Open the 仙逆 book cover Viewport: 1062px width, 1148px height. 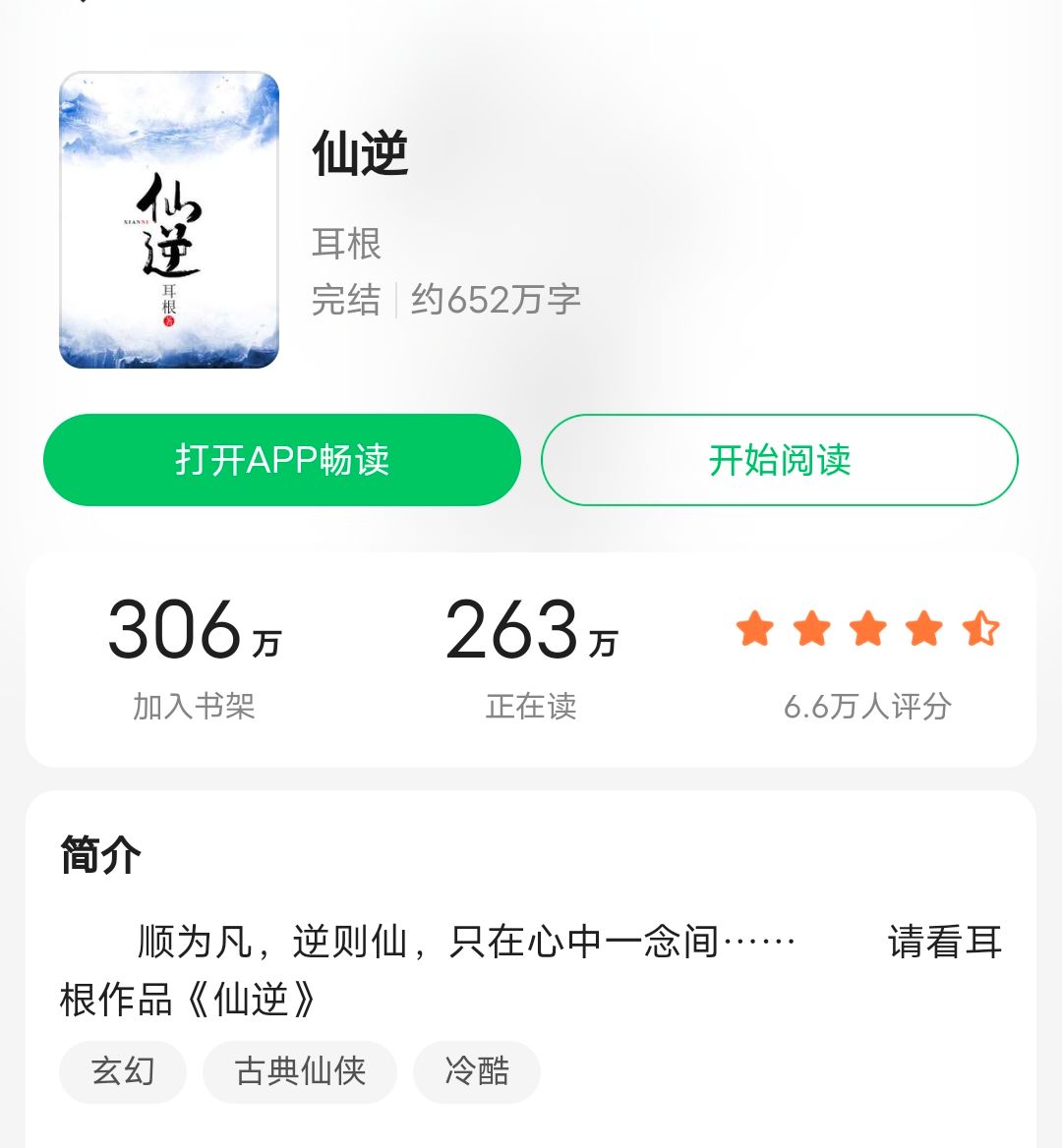tap(168, 218)
